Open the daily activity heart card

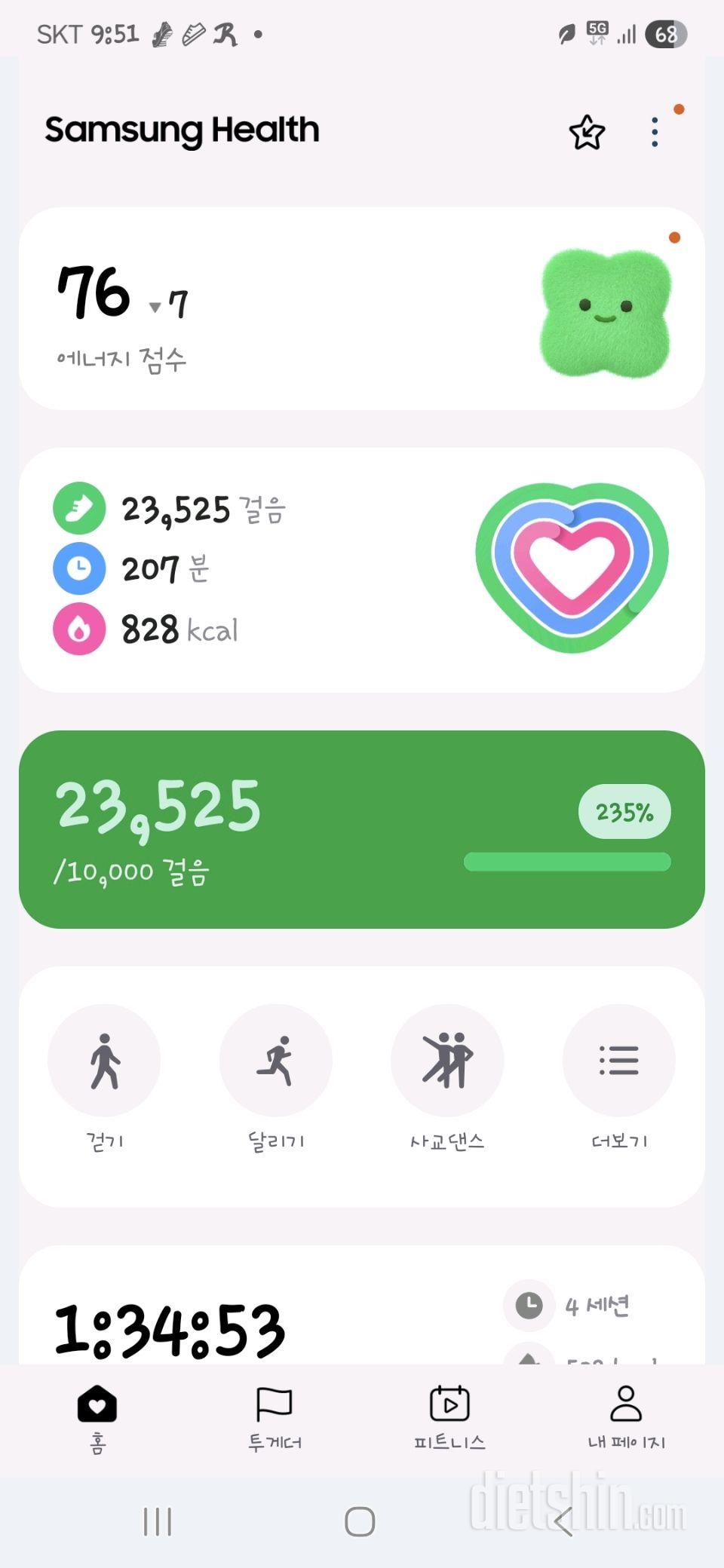[362, 570]
